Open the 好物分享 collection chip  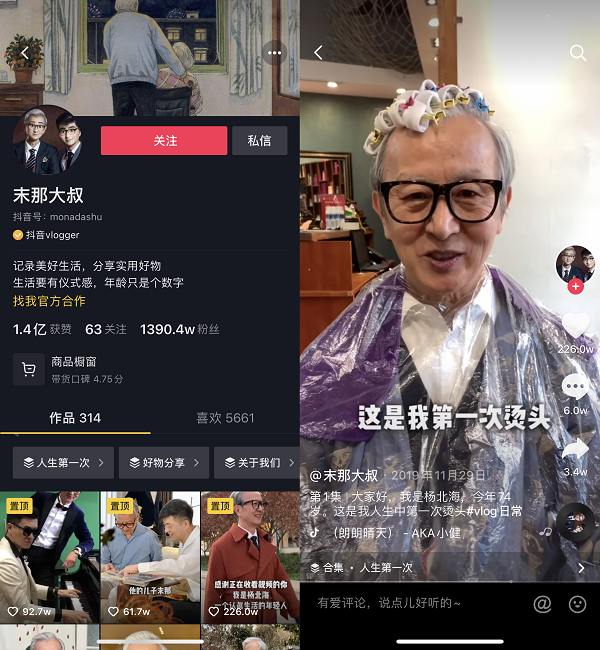[x=163, y=463]
